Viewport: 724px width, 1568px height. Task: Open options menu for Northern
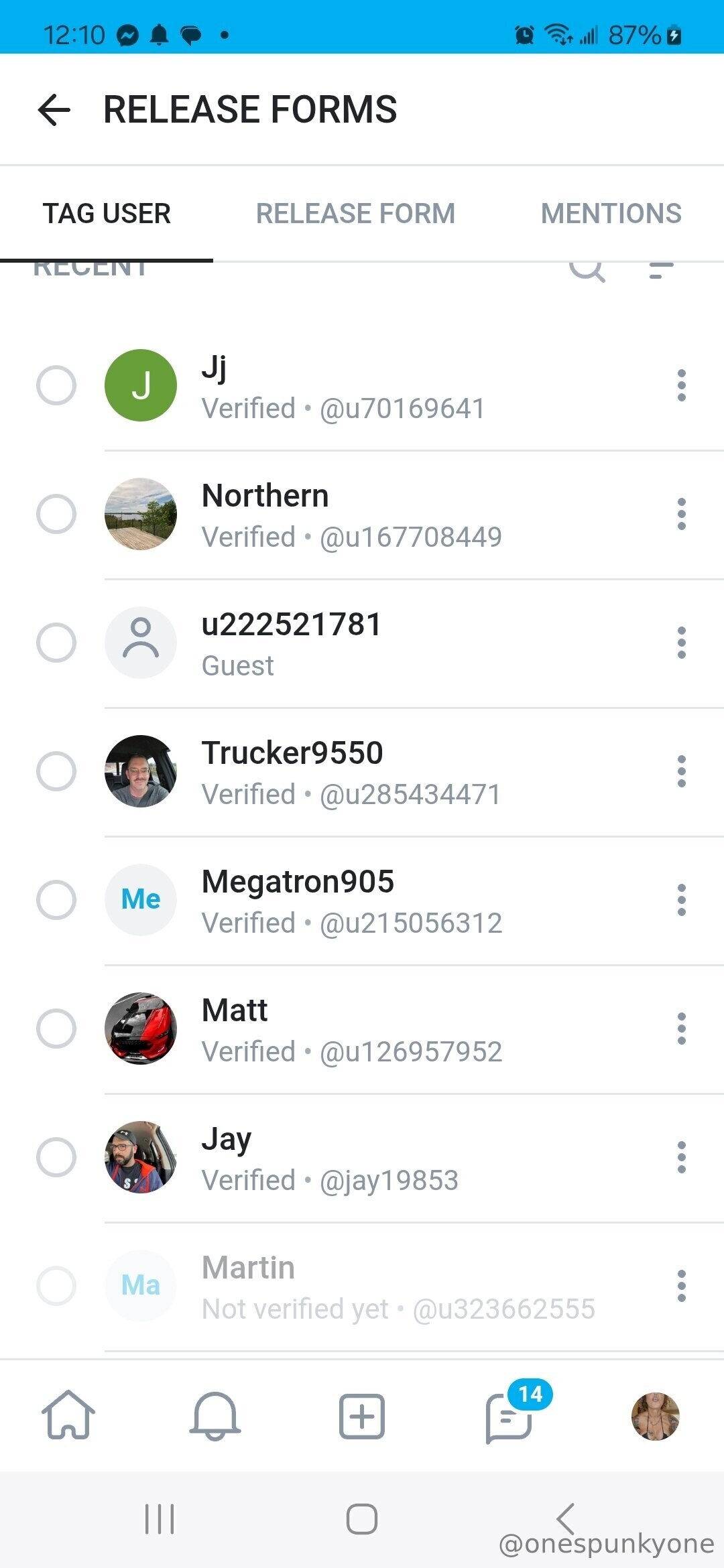(681, 514)
